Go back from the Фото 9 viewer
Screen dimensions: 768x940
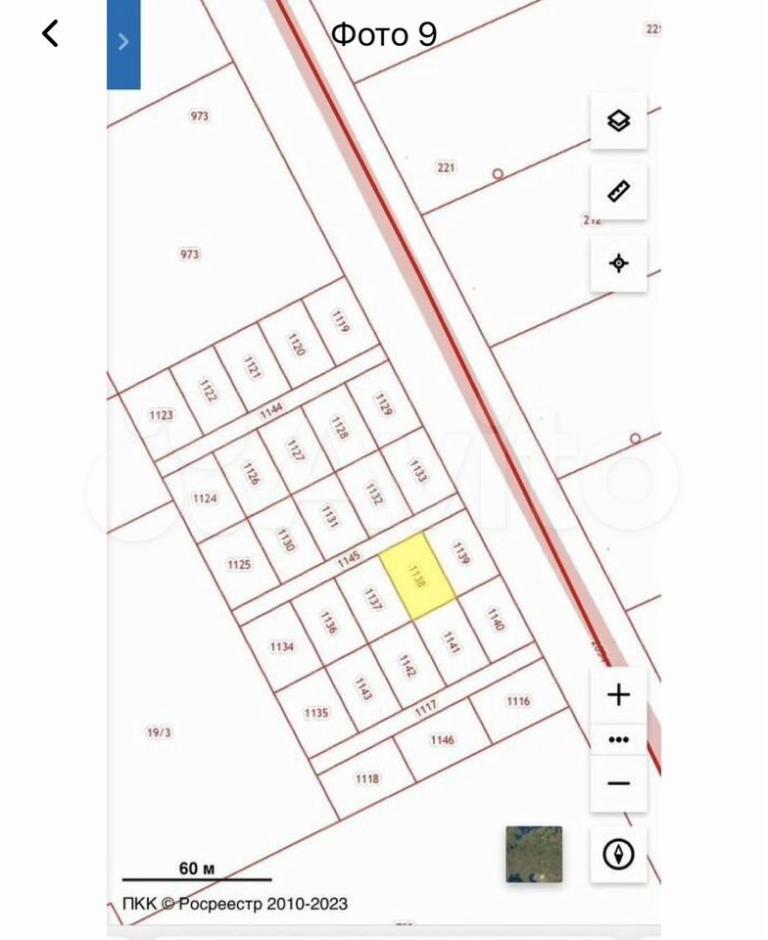50,34
